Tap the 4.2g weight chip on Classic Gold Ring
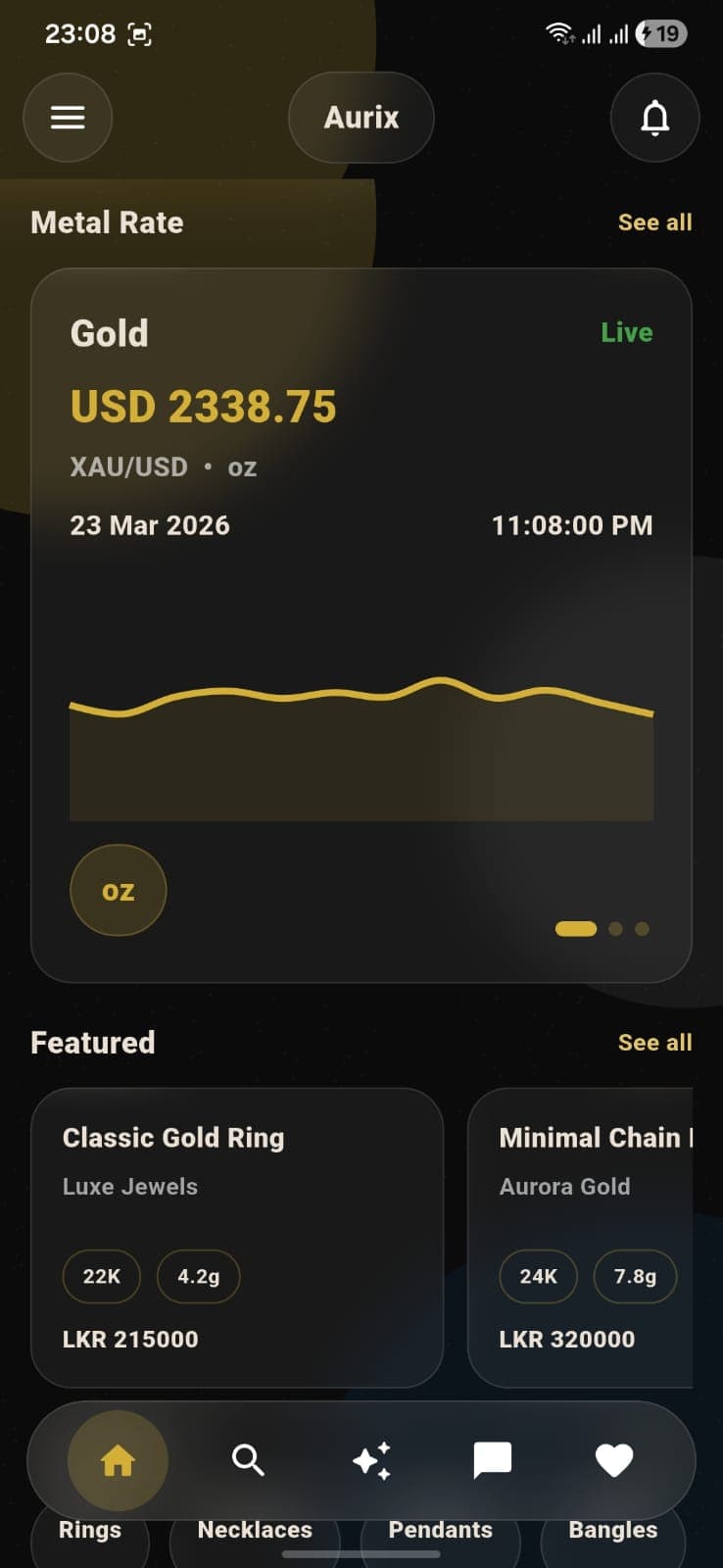 [198, 1276]
